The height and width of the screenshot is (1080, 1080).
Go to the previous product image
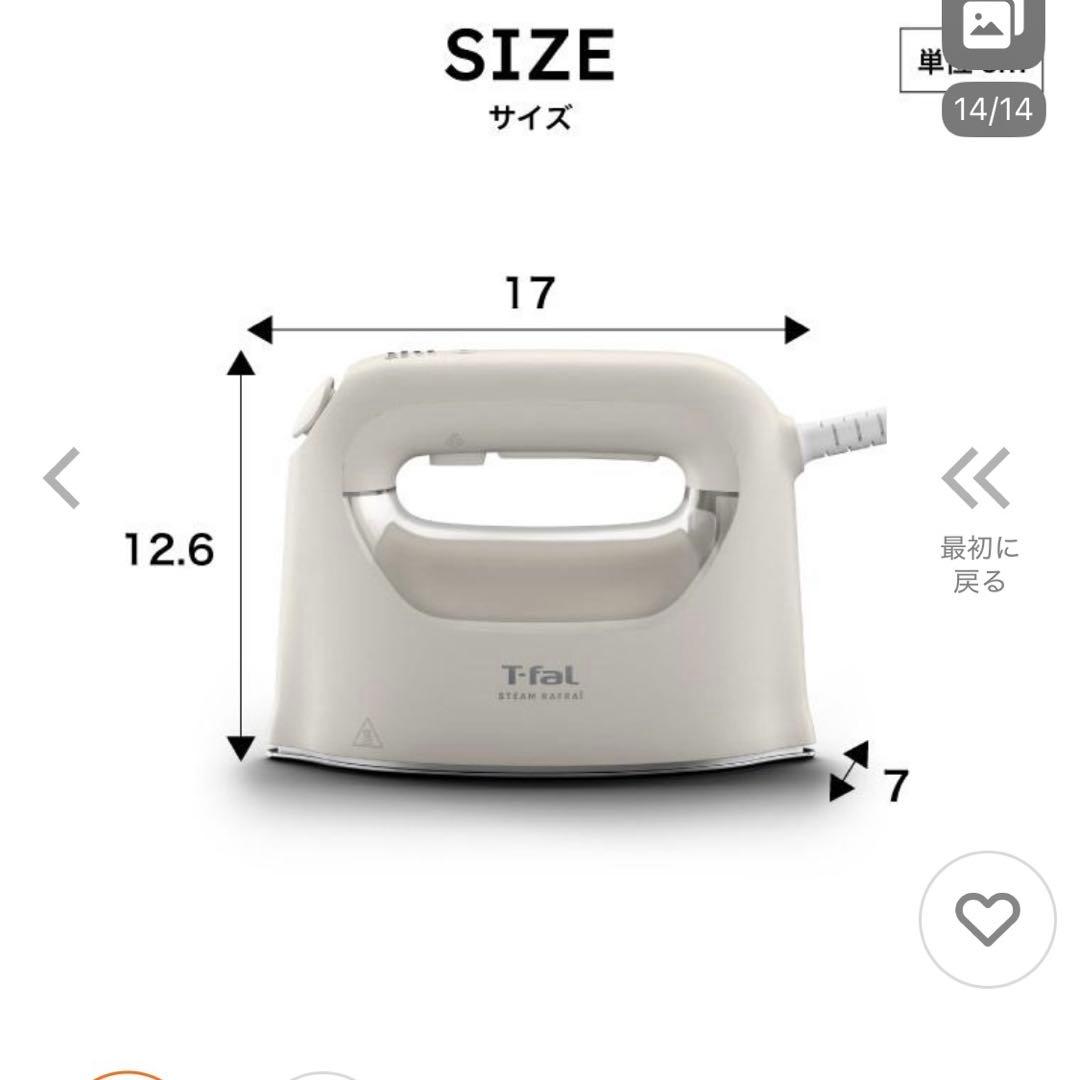[63, 479]
